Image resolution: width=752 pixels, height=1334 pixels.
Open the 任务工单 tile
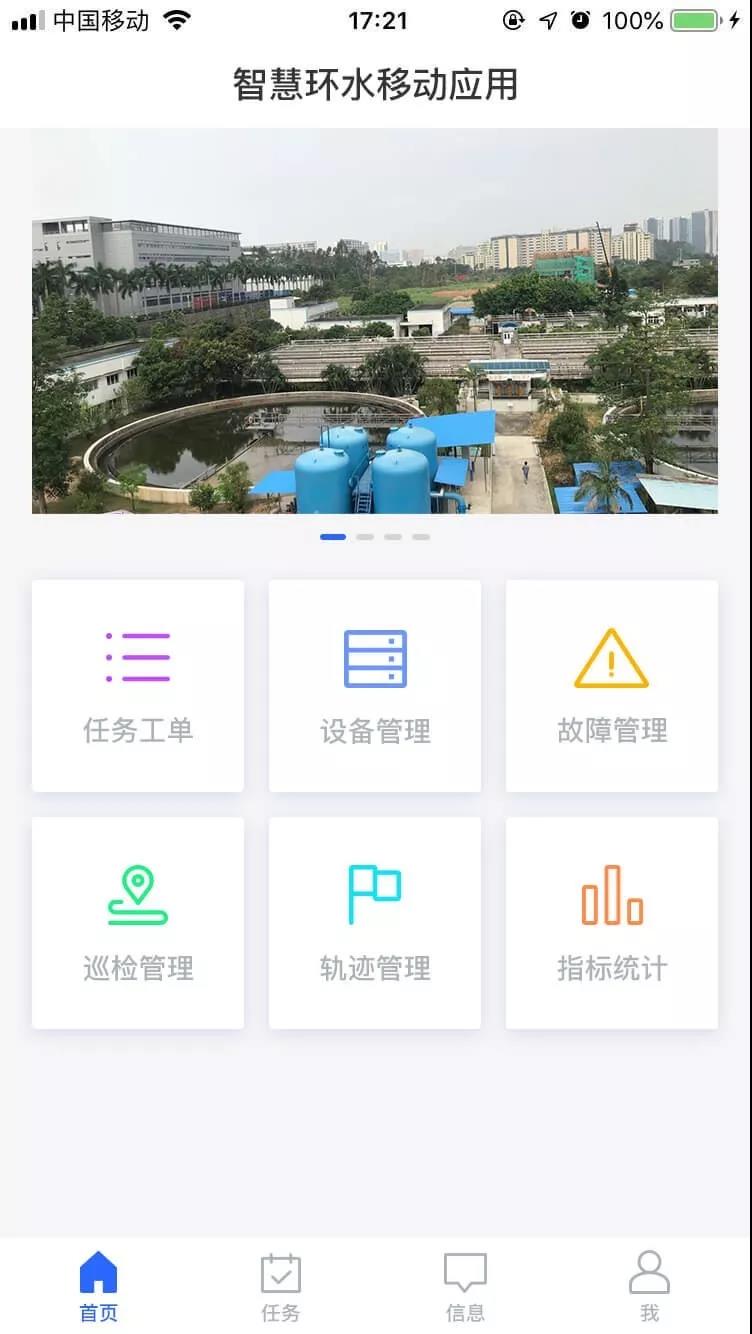coord(138,686)
